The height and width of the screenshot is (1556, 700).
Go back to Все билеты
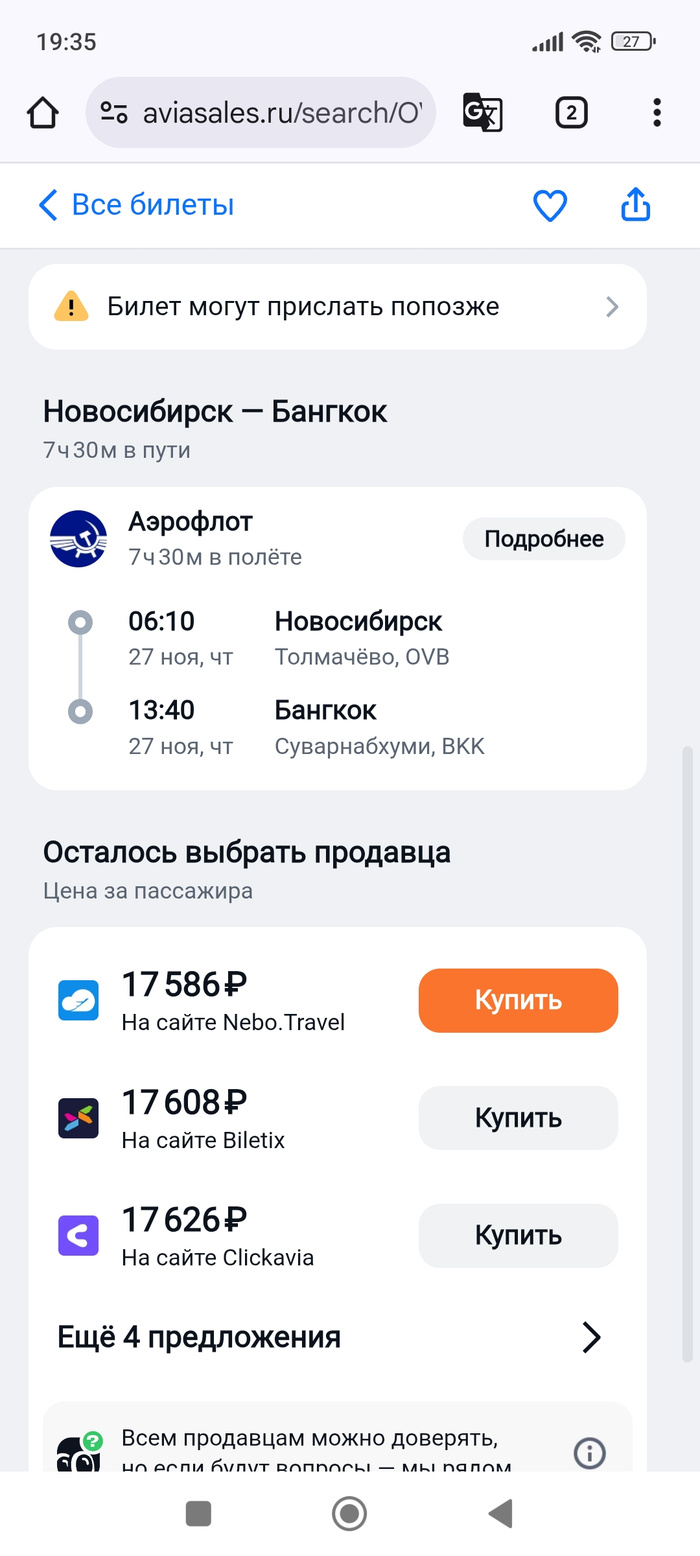point(136,205)
